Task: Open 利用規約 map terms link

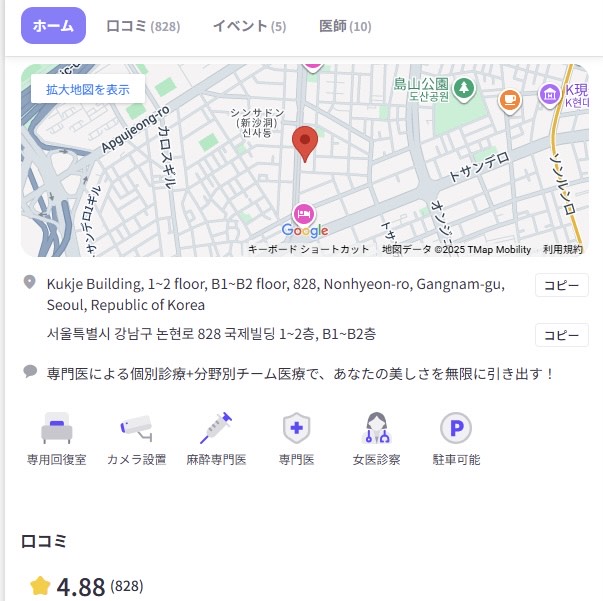Action: [x=562, y=249]
